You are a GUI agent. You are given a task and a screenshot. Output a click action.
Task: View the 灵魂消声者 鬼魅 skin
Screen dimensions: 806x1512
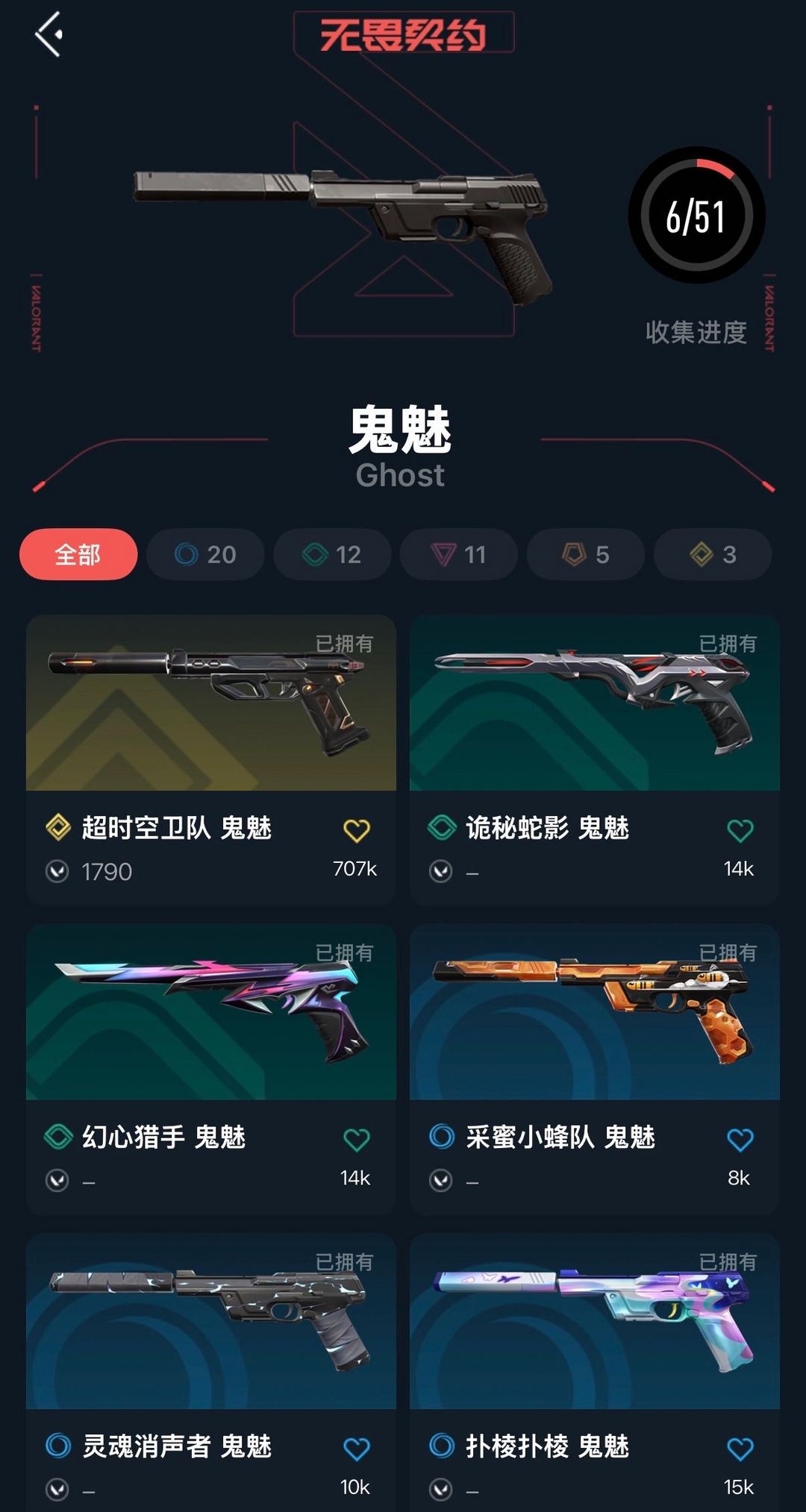tap(211, 1373)
